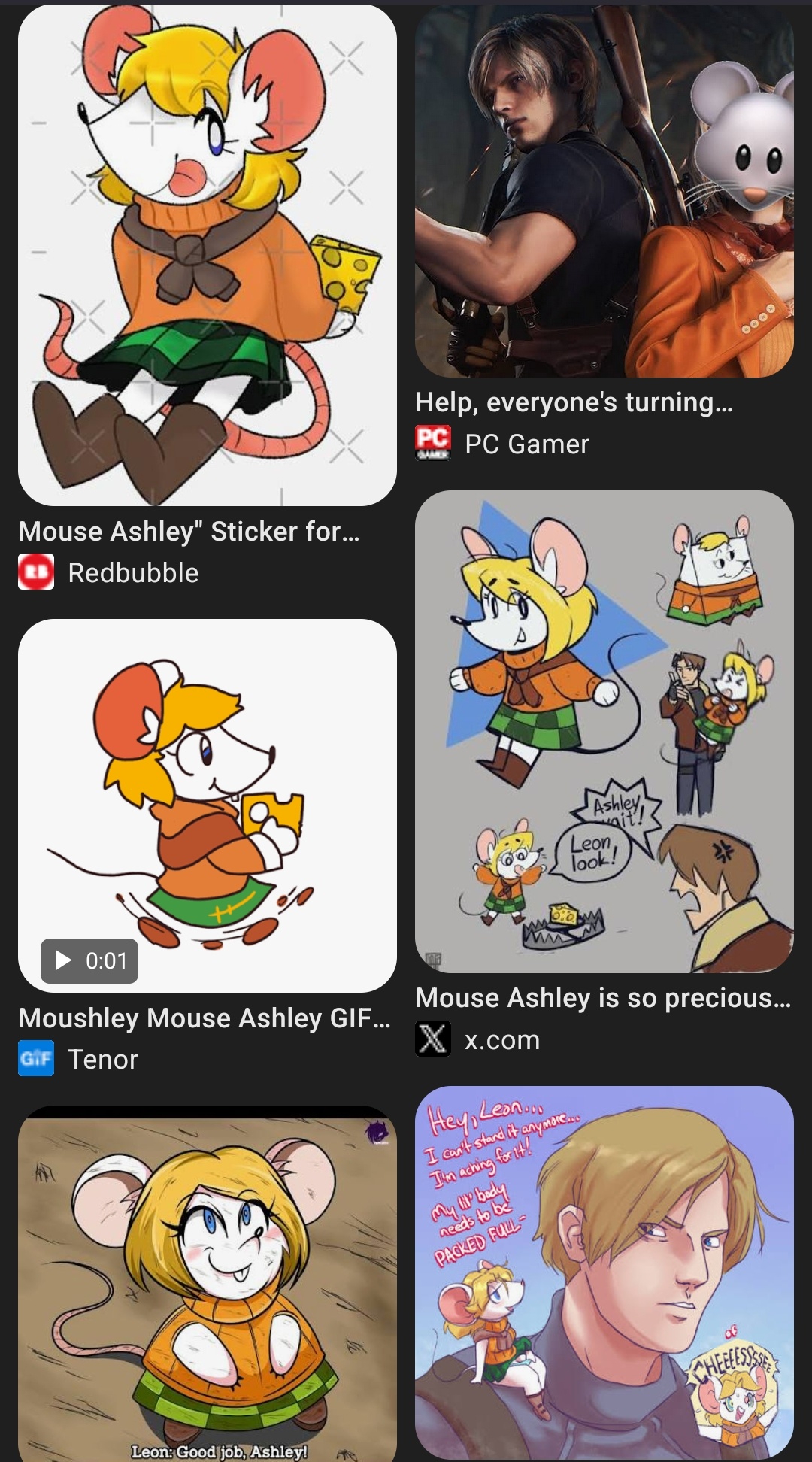Viewport: 812px width, 1462px height.
Task: Open the 'Hey, Leon' cheese comic image
Action: pos(604,1271)
